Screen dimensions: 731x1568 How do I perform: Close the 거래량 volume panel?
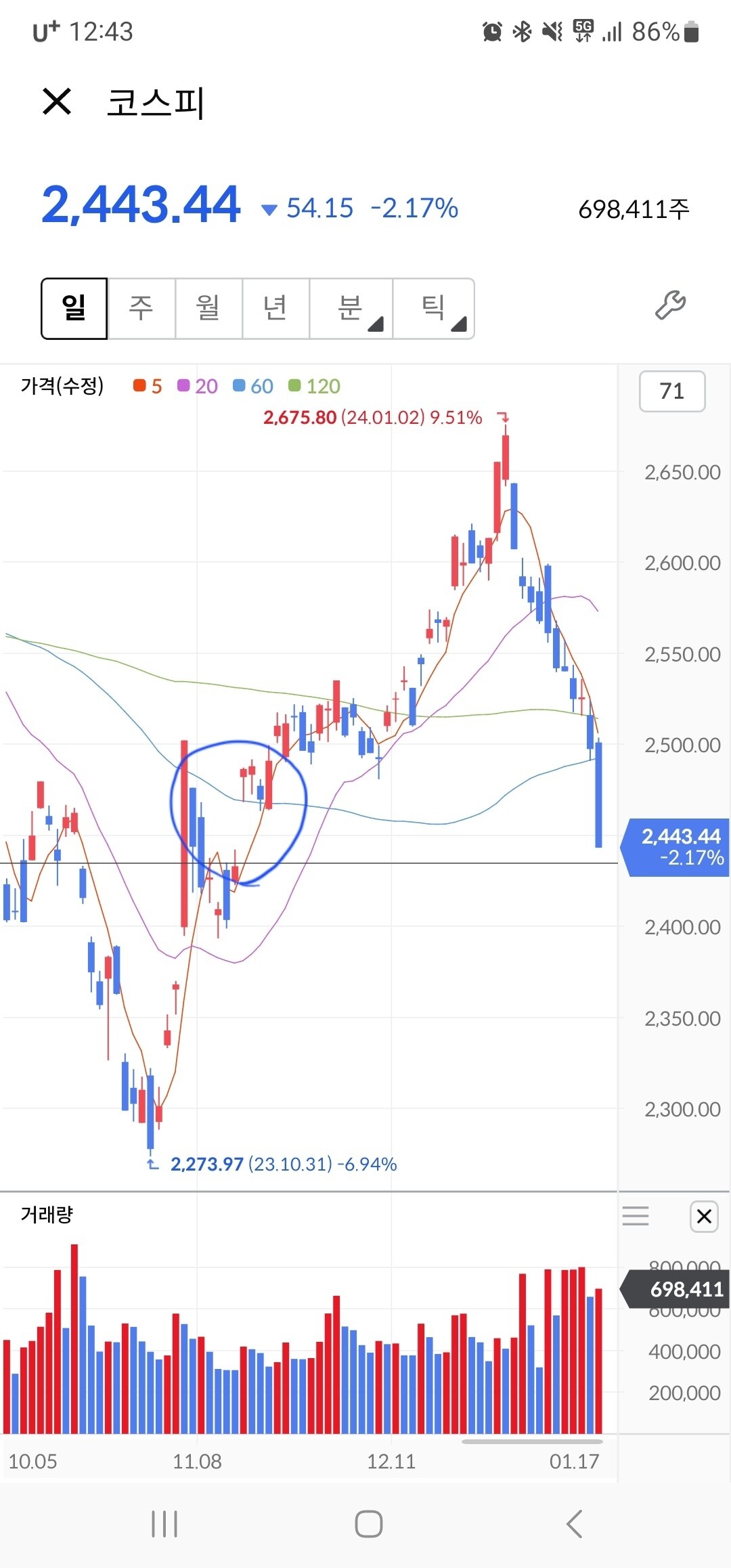coord(704,1216)
